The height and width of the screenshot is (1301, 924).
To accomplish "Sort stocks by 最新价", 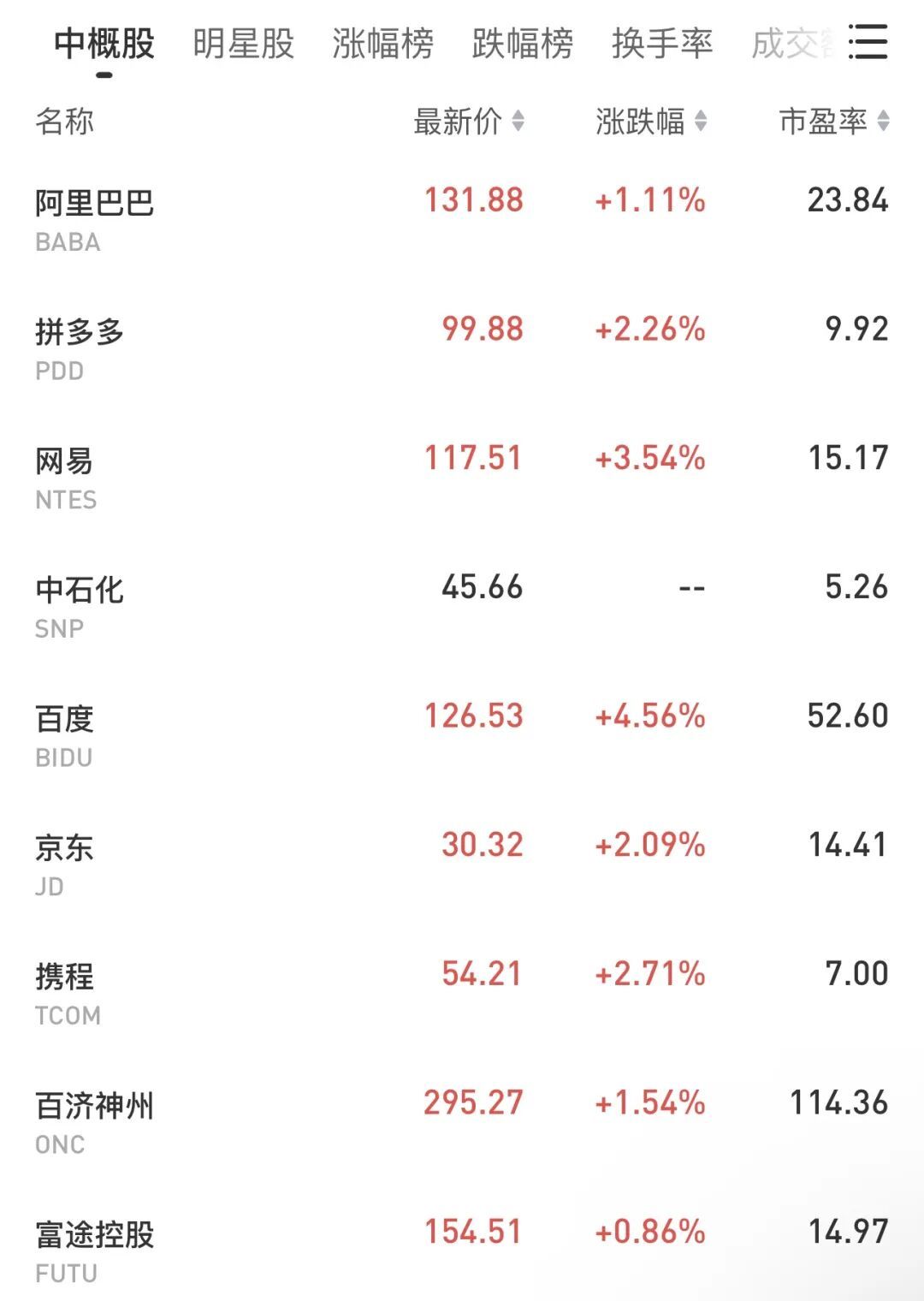I will 469,122.
